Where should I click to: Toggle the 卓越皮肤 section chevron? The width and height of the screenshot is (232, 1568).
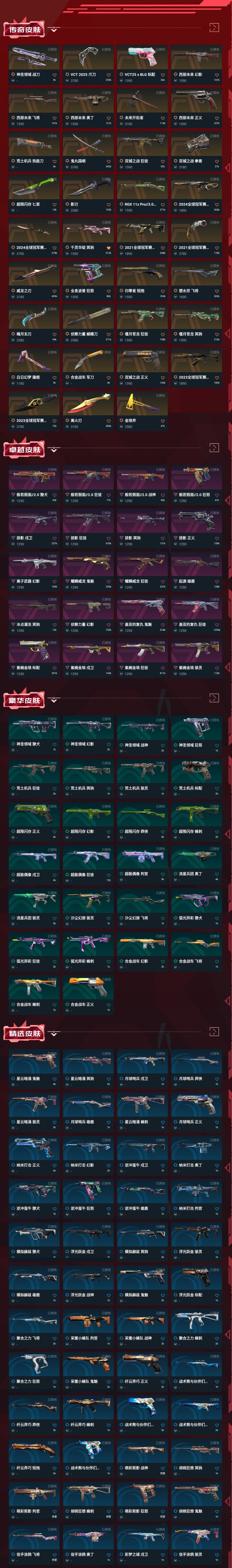tap(54, 450)
